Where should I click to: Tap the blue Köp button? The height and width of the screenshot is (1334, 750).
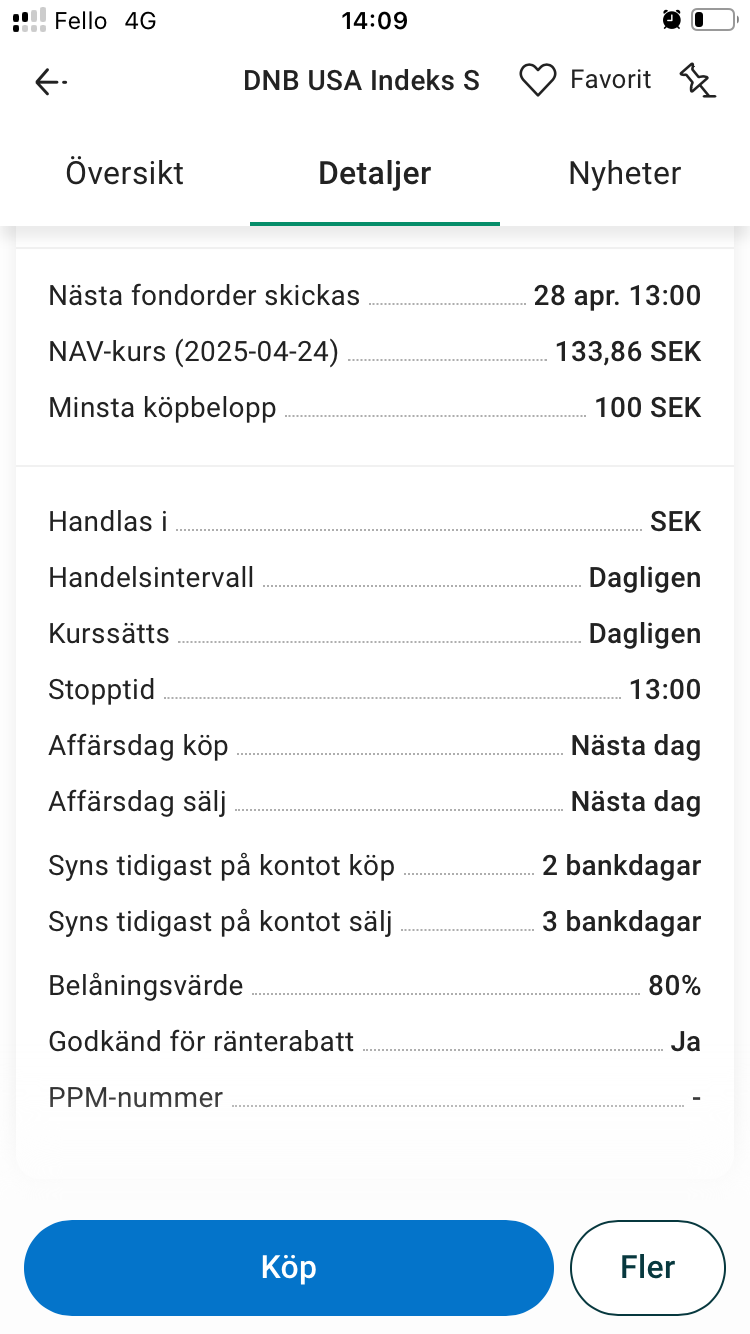click(288, 1267)
